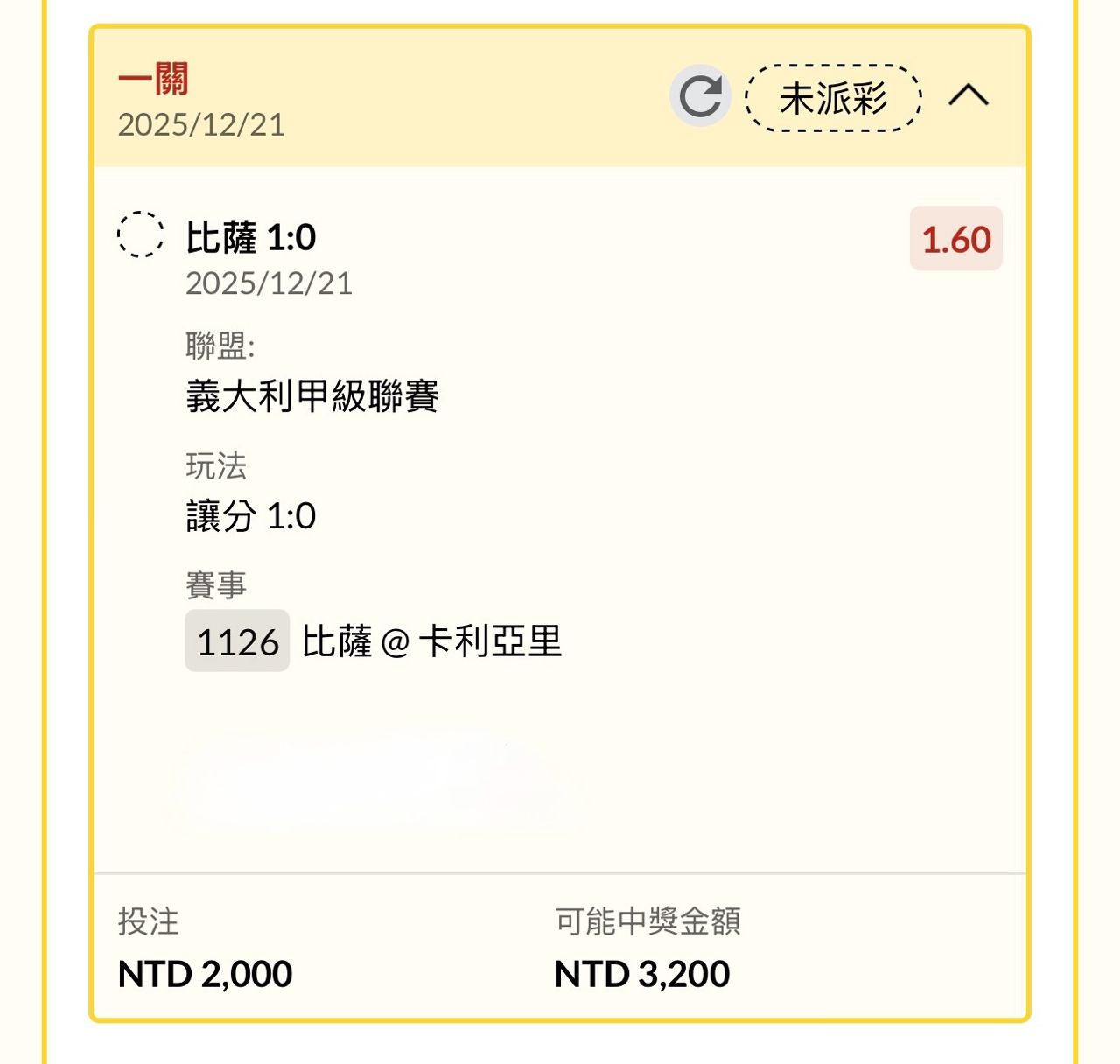Collapse the 一關 bet card

click(x=969, y=94)
